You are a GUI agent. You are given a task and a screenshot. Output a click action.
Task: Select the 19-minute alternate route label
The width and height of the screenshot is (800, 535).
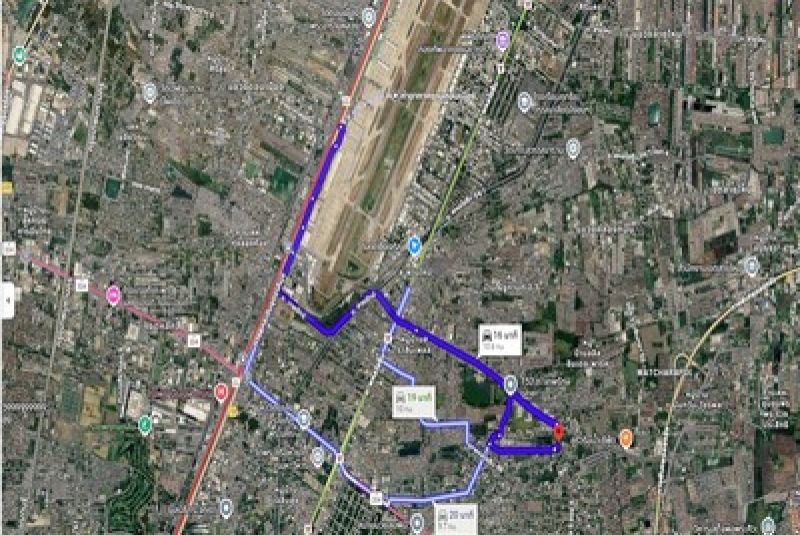(x=413, y=401)
